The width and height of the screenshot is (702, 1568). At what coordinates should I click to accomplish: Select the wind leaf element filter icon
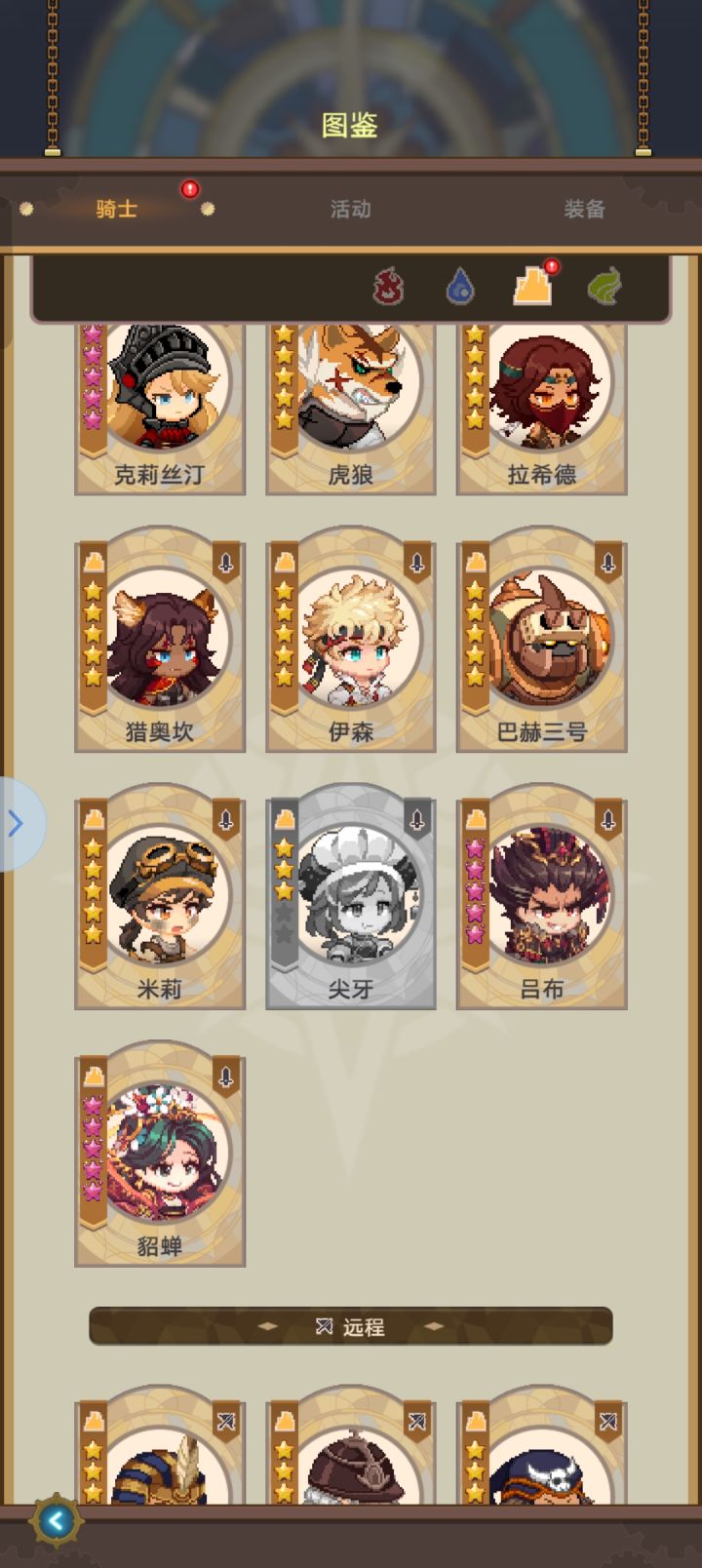tap(604, 288)
